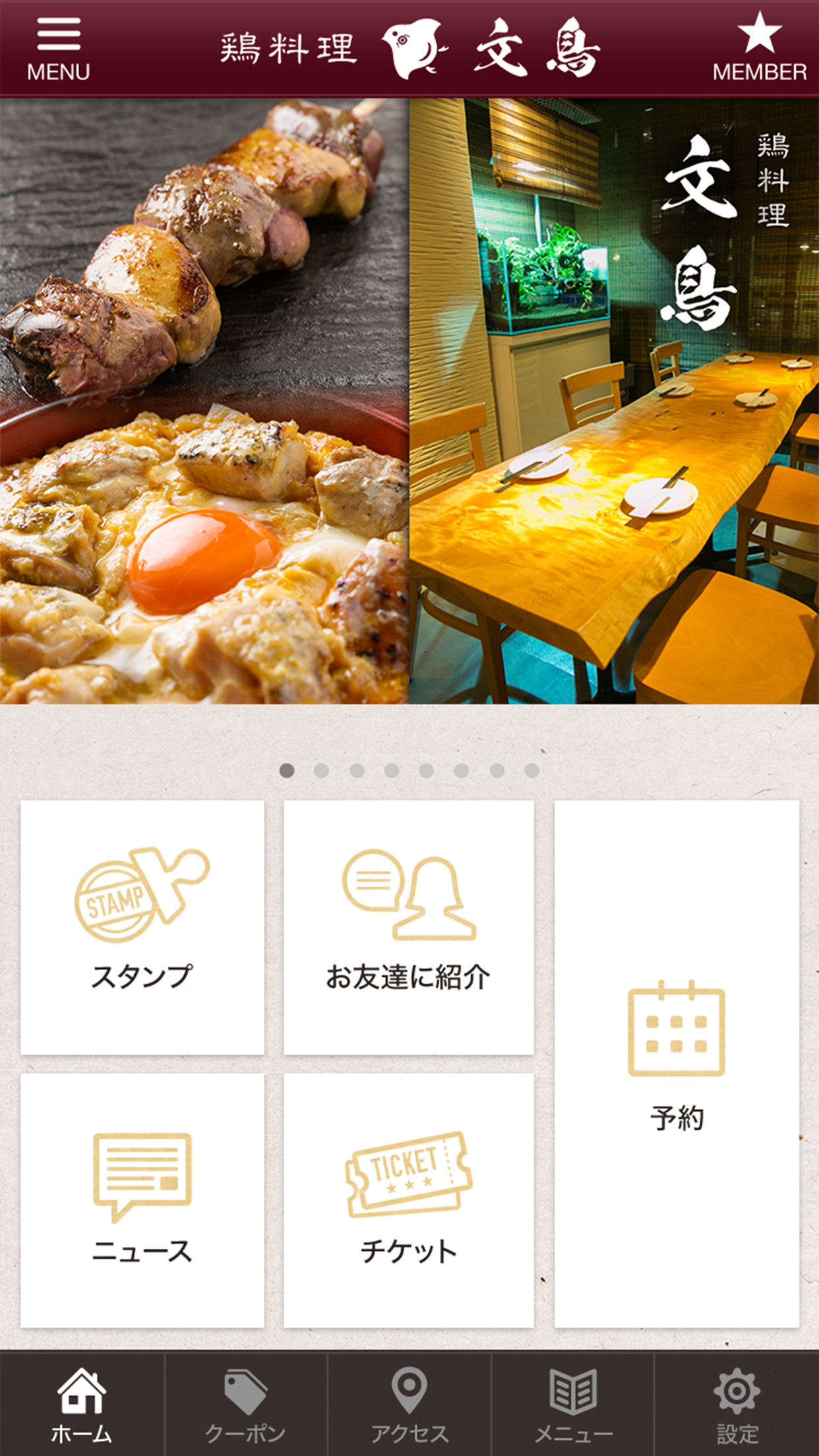819x1456 pixels.
Task: Tap the restaurant photo banner
Action: 409,401
